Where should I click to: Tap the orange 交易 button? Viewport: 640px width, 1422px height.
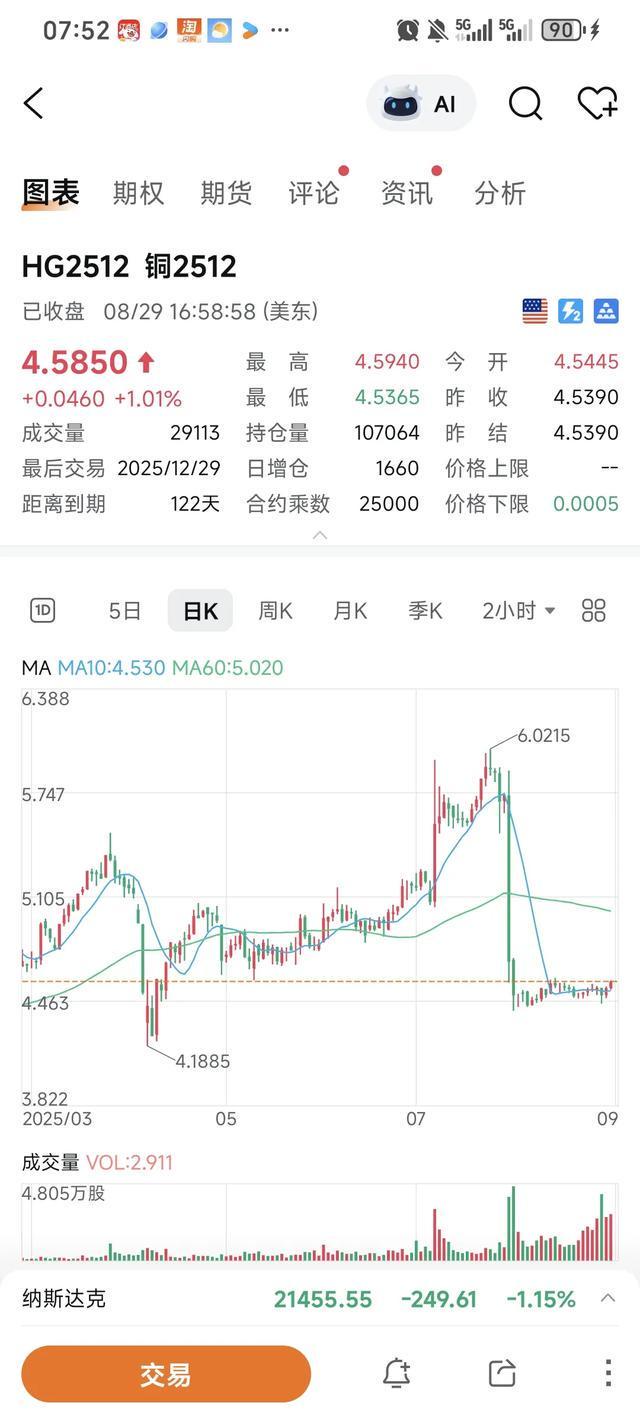point(166,1374)
